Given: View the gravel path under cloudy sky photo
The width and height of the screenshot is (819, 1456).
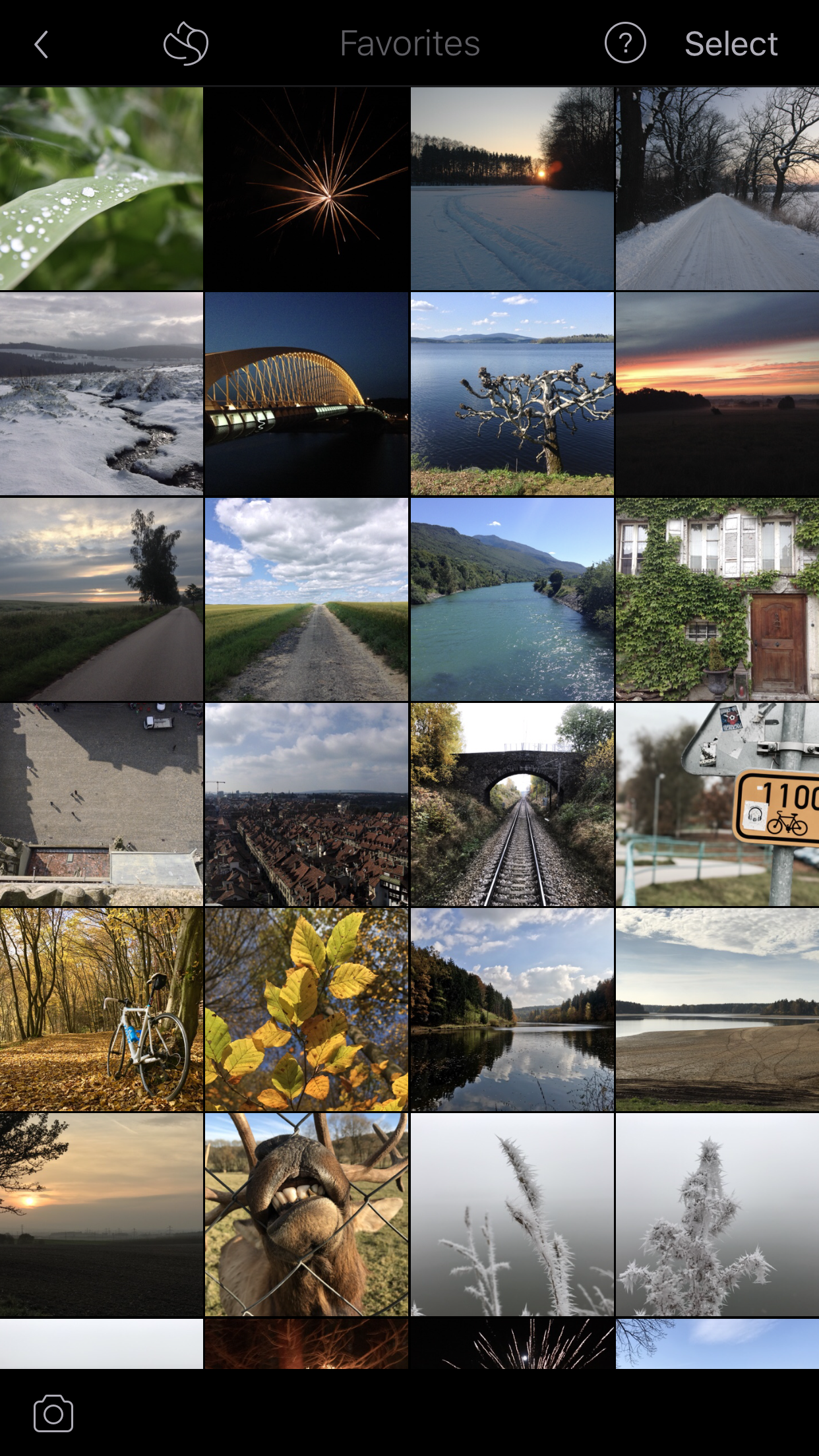Looking at the screenshot, I should pyautogui.click(x=307, y=599).
